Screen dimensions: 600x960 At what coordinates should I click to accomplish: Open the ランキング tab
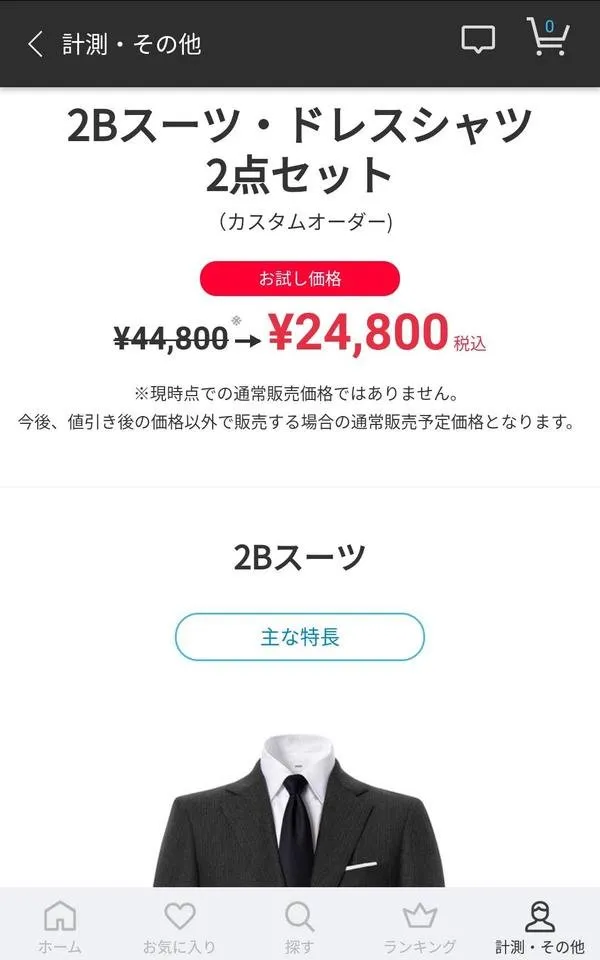click(x=420, y=926)
